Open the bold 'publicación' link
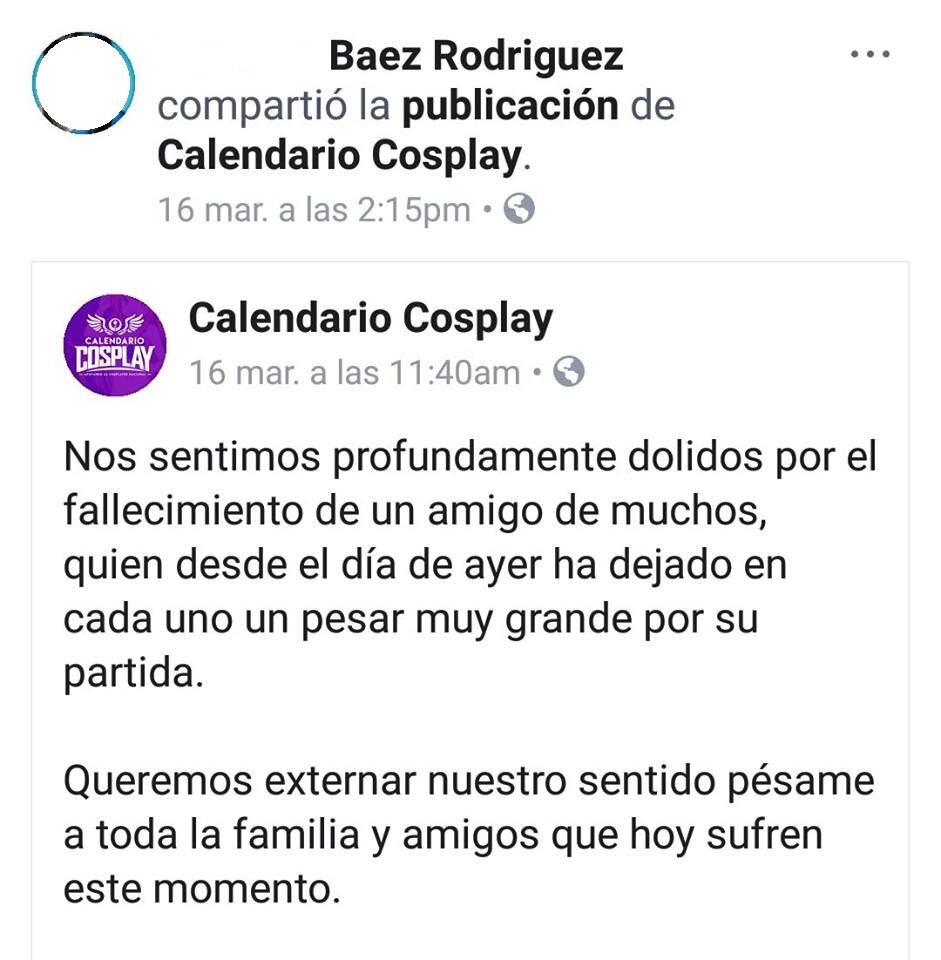 coord(510,106)
